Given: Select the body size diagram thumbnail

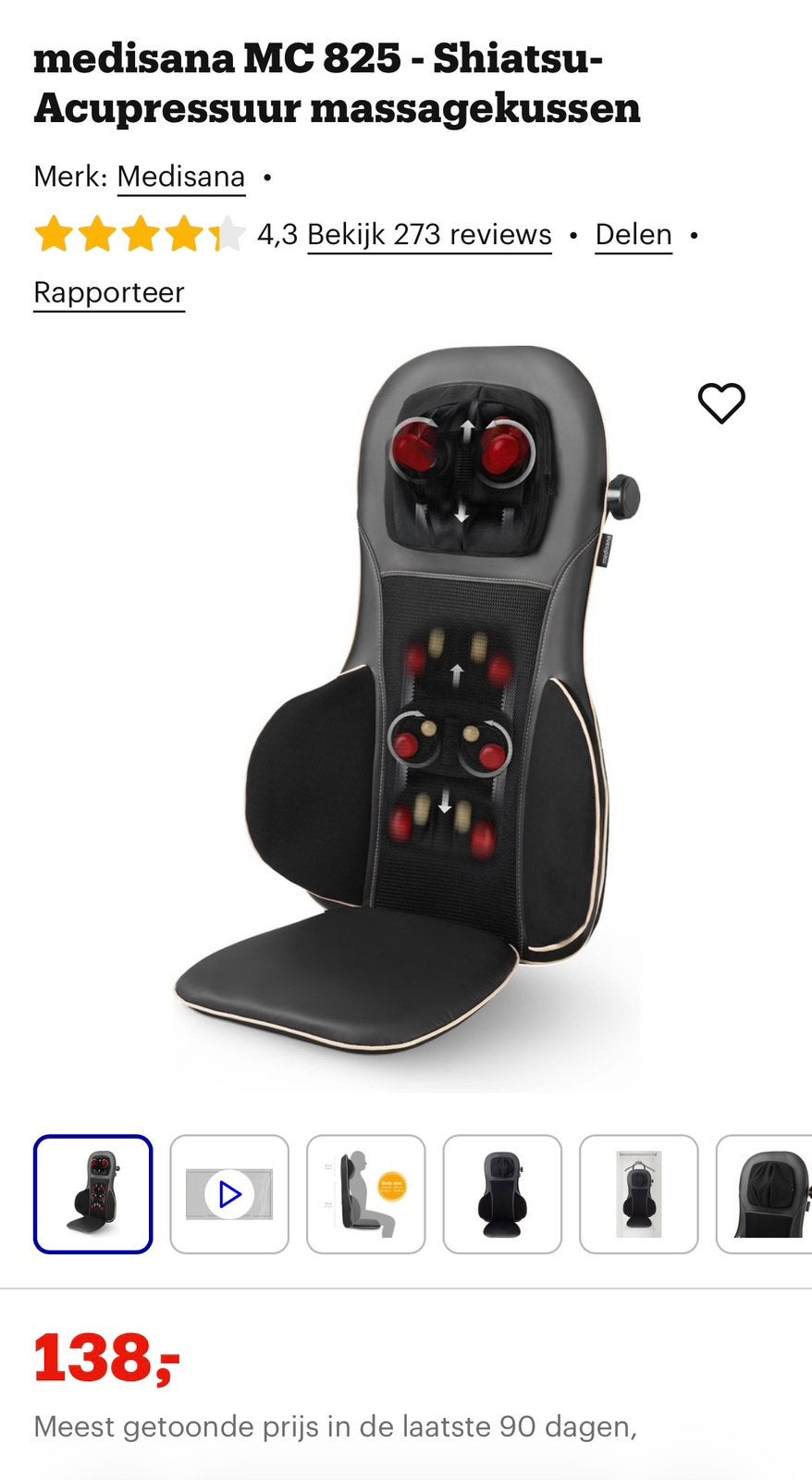Looking at the screenshot, I should pos(366,1194).
